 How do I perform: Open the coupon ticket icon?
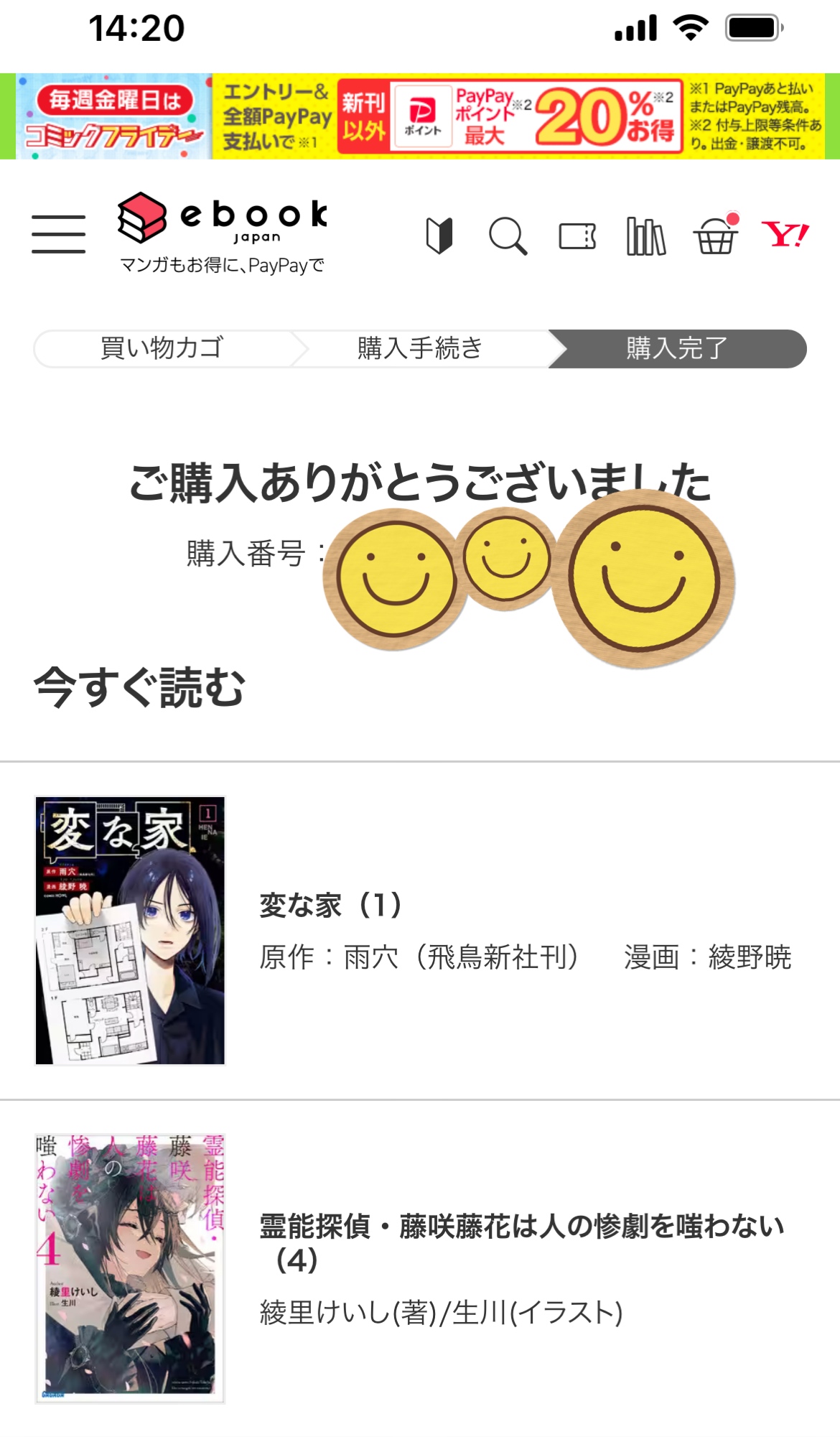[x=577, y=236]
